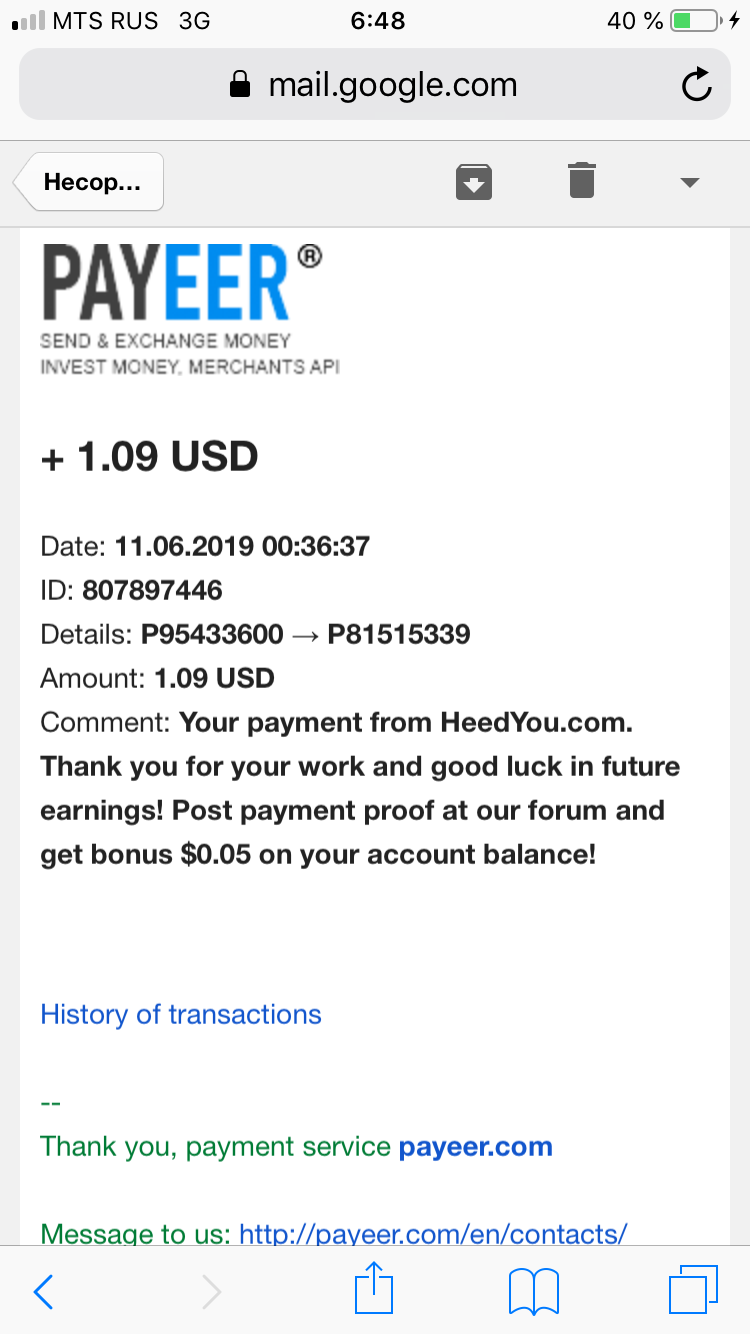Open the Safari share sheet
Screen dimensions: 750x1334
[x=372, y=1289]
